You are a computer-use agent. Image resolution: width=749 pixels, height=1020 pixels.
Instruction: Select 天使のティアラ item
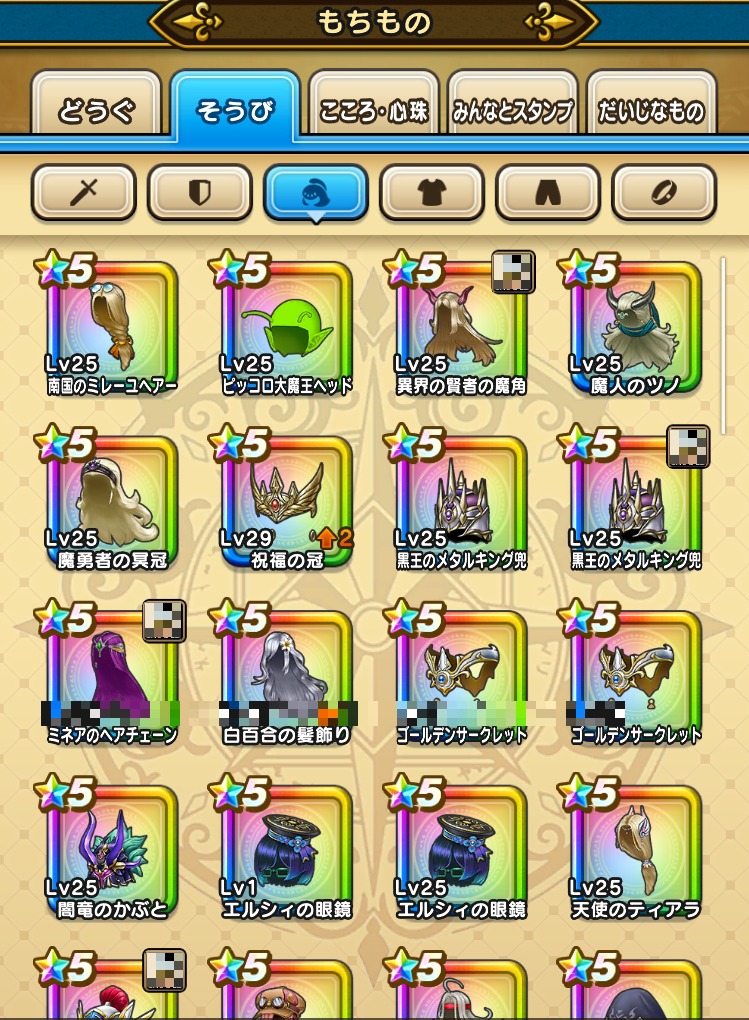636,852
